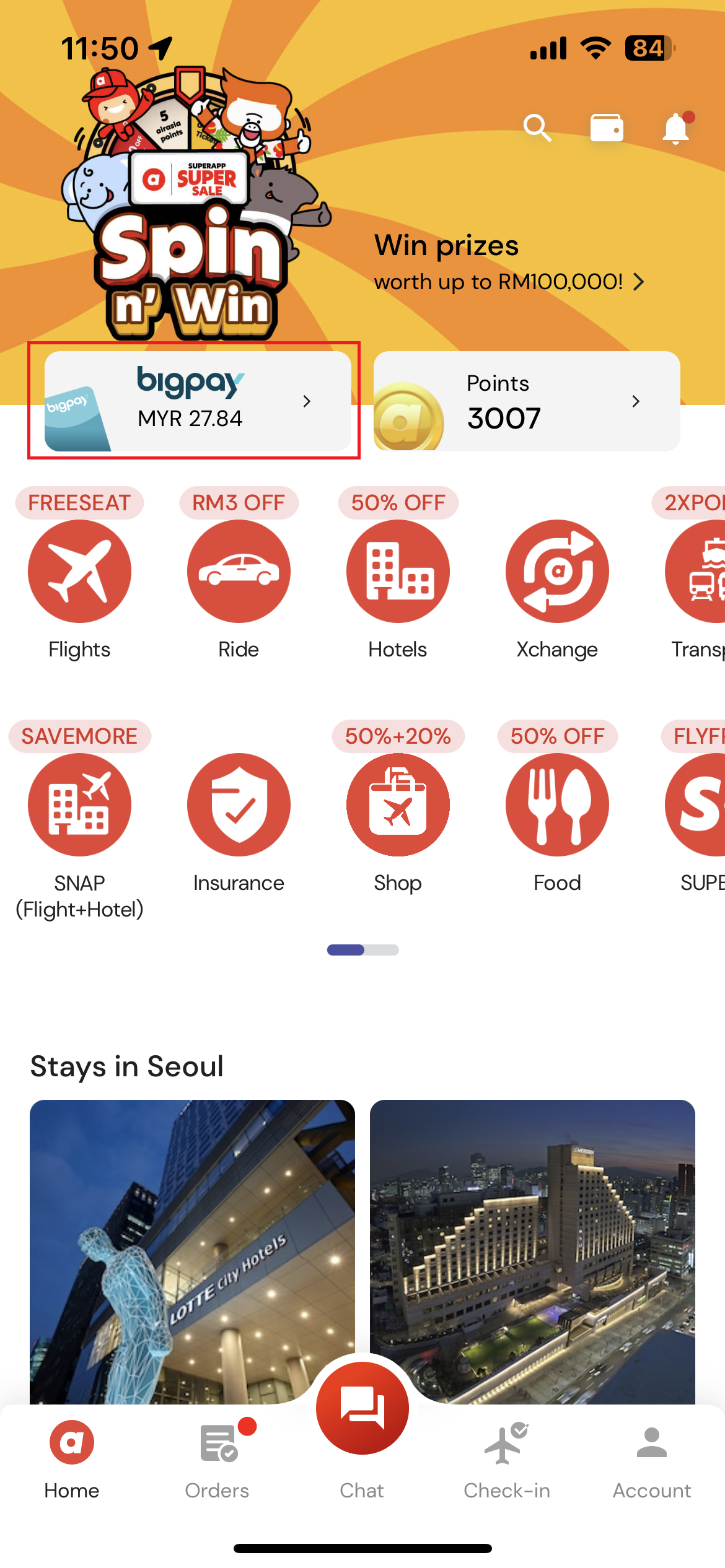725x1568 pixels.
Task: View the Points 3007 card
Action: tap(527, 401)
